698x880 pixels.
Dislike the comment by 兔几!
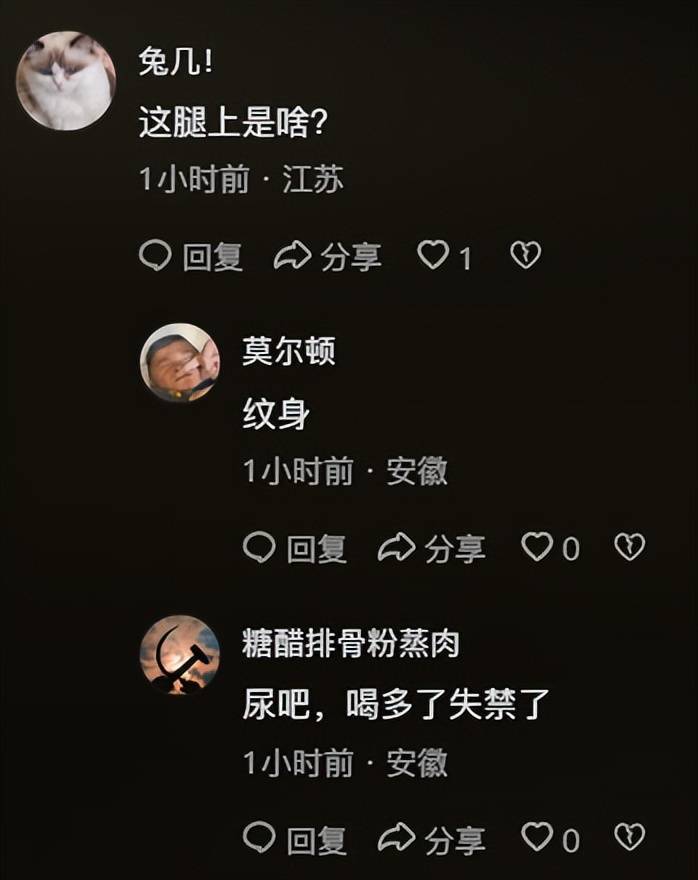[525, 256]
